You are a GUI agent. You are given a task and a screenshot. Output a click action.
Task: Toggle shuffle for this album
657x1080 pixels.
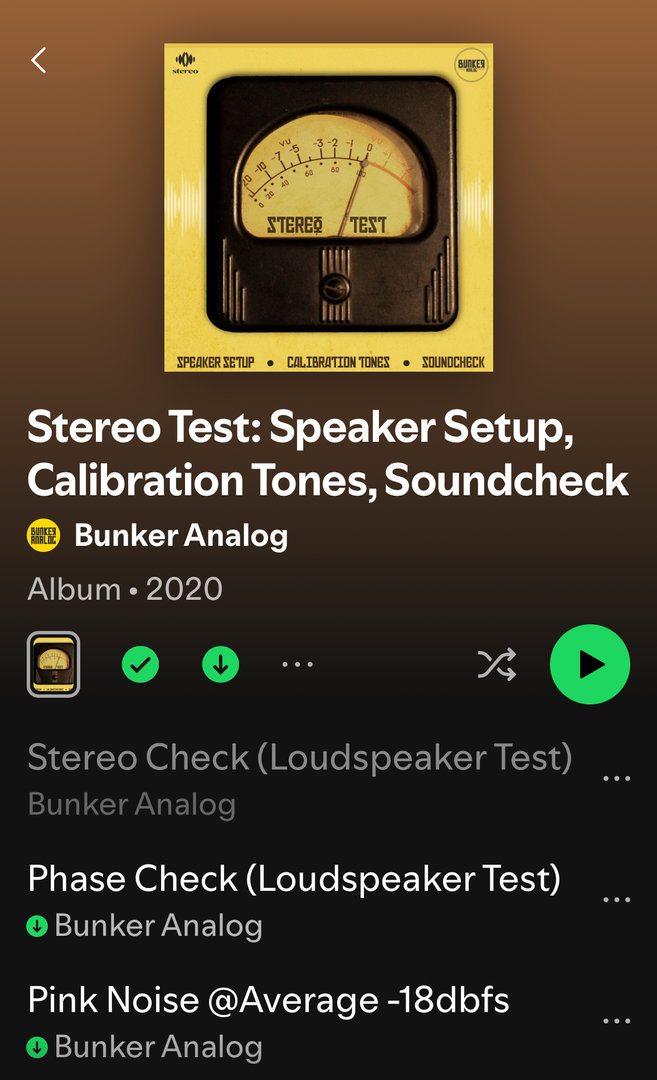pyautogui.click(x=497, y=664)
